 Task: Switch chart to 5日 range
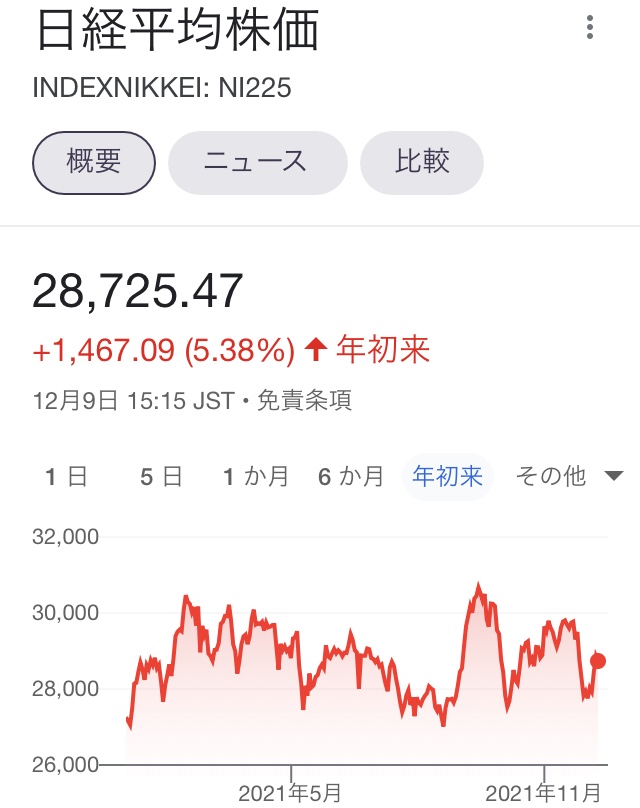[161, 477]
